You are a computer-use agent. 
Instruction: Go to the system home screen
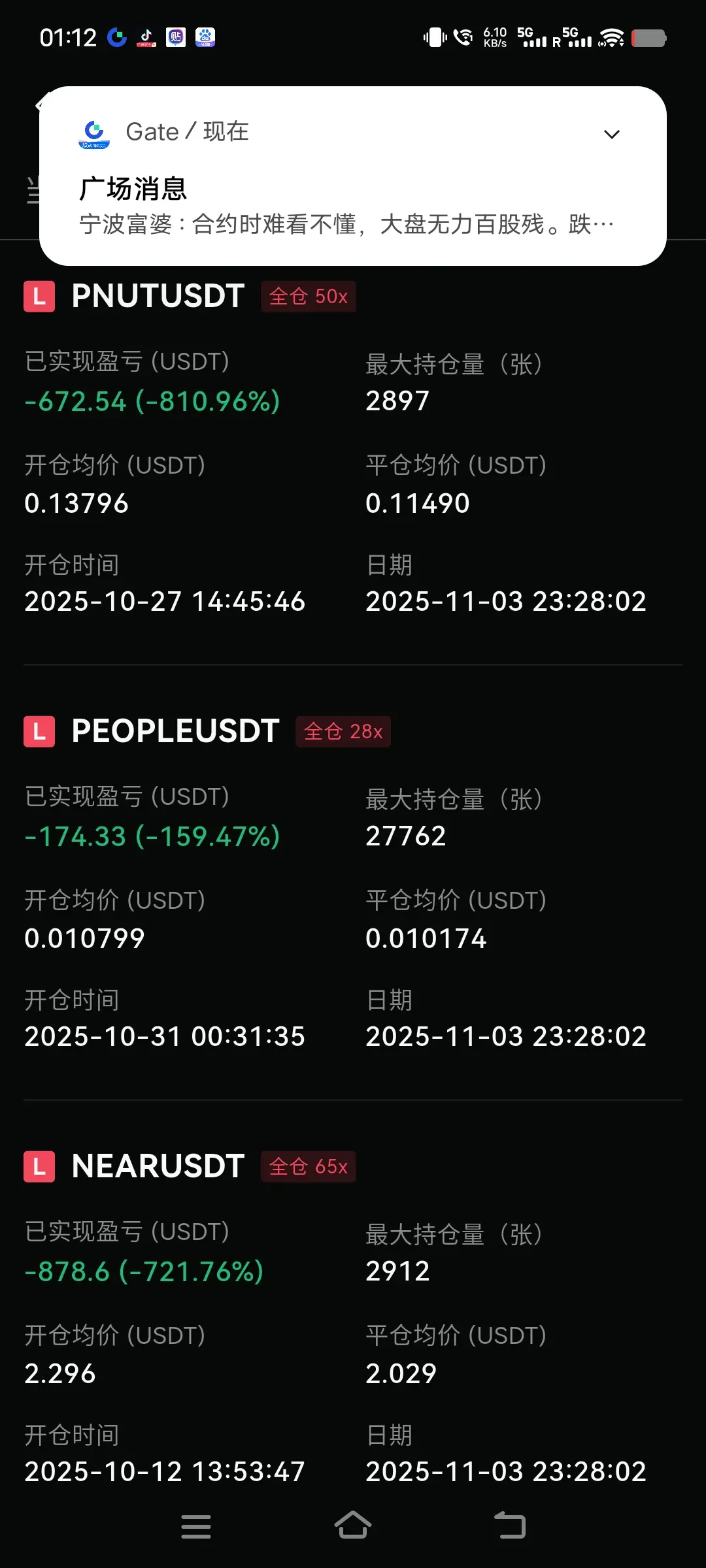(353, 1526)
